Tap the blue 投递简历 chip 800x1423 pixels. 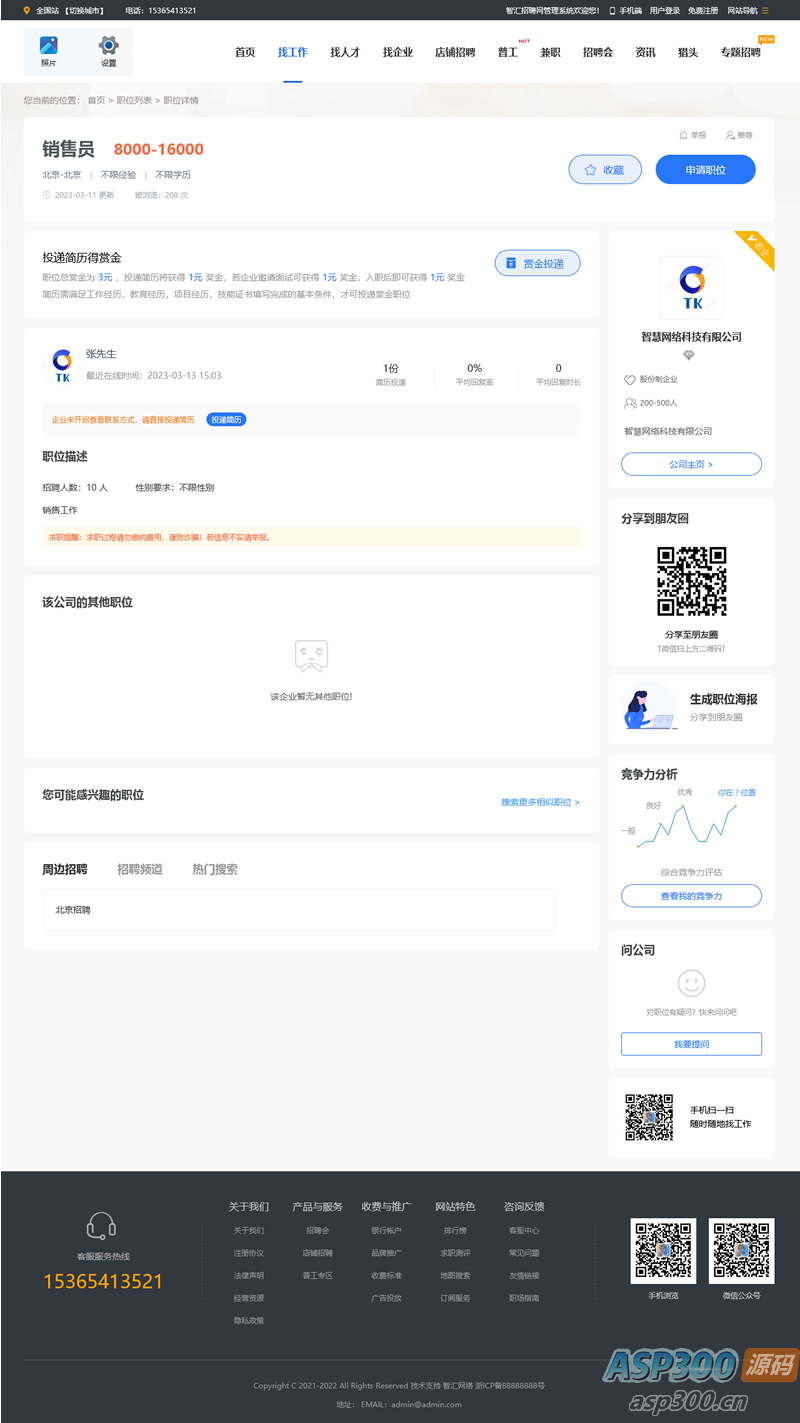click(x=226, y=419)
